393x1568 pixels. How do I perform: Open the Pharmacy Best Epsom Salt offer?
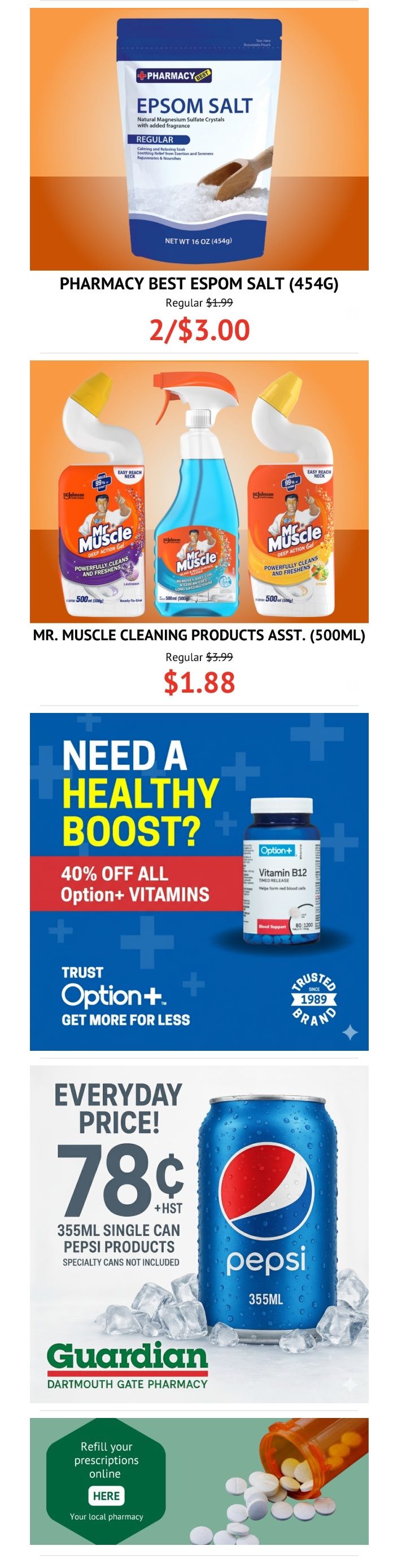[199, 139]
